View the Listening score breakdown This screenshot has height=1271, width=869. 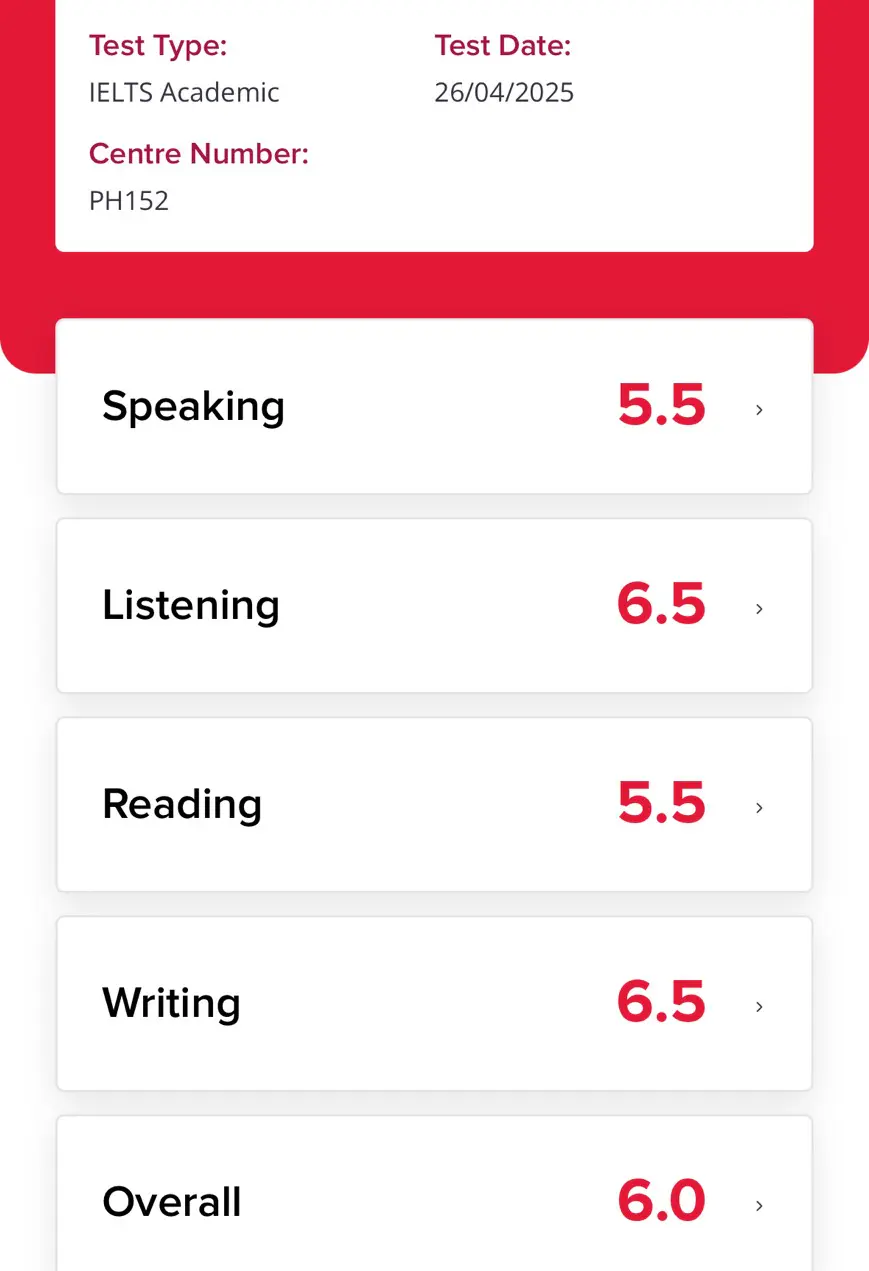point(434,606)
